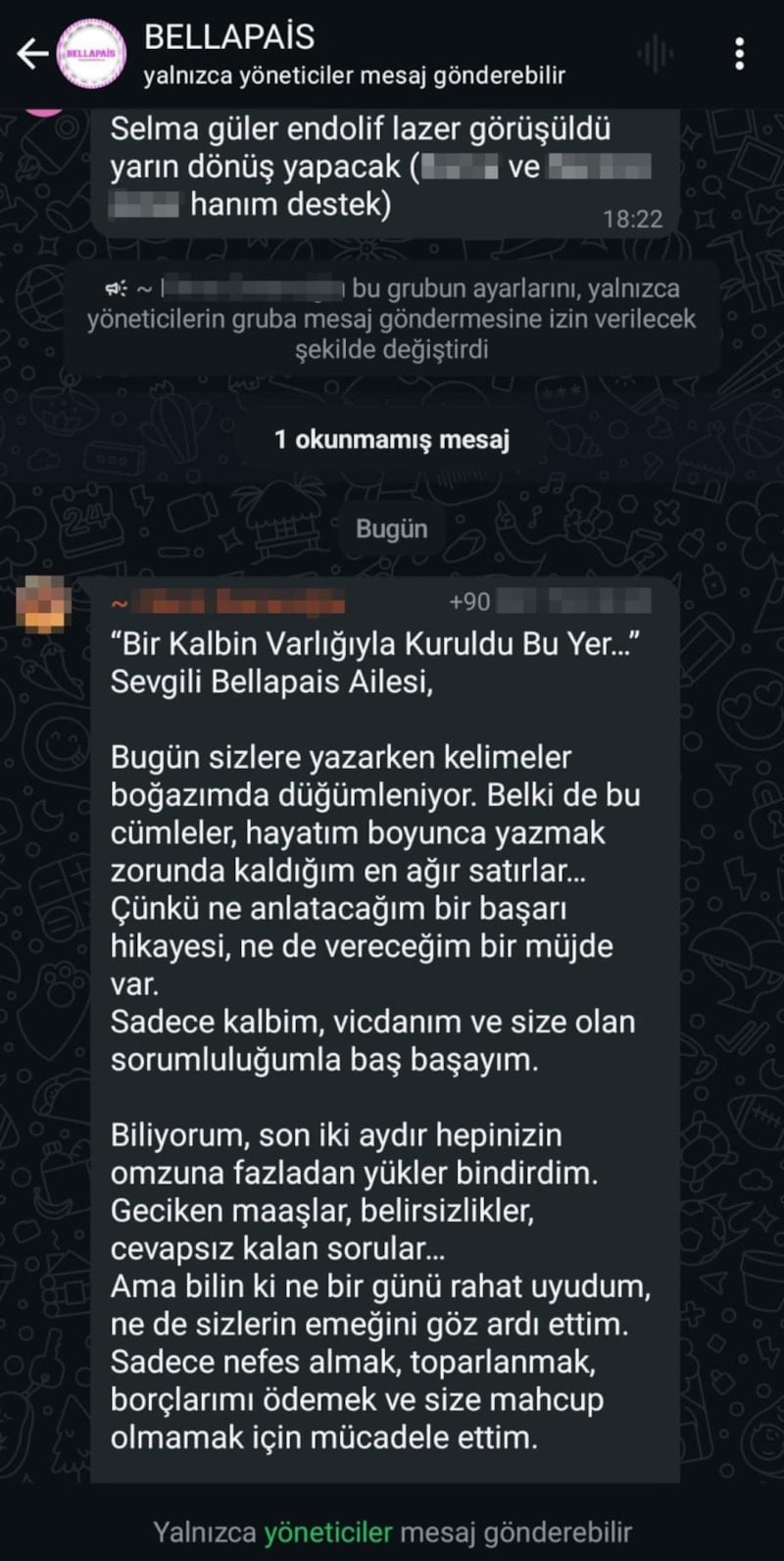
Task: Go back to the chat list
Action: (31, 54)
